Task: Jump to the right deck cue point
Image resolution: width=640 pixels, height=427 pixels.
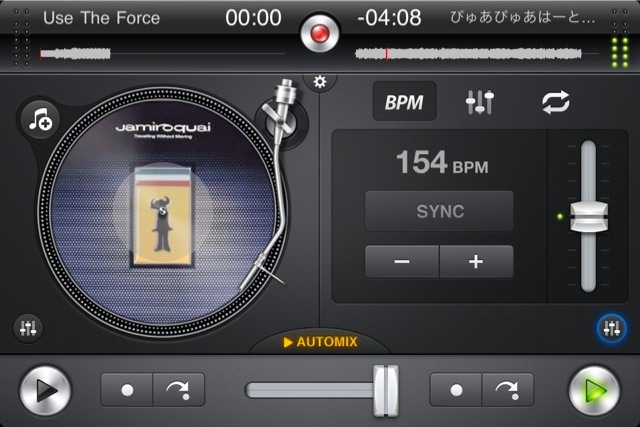Action: [x=507, y=390]
